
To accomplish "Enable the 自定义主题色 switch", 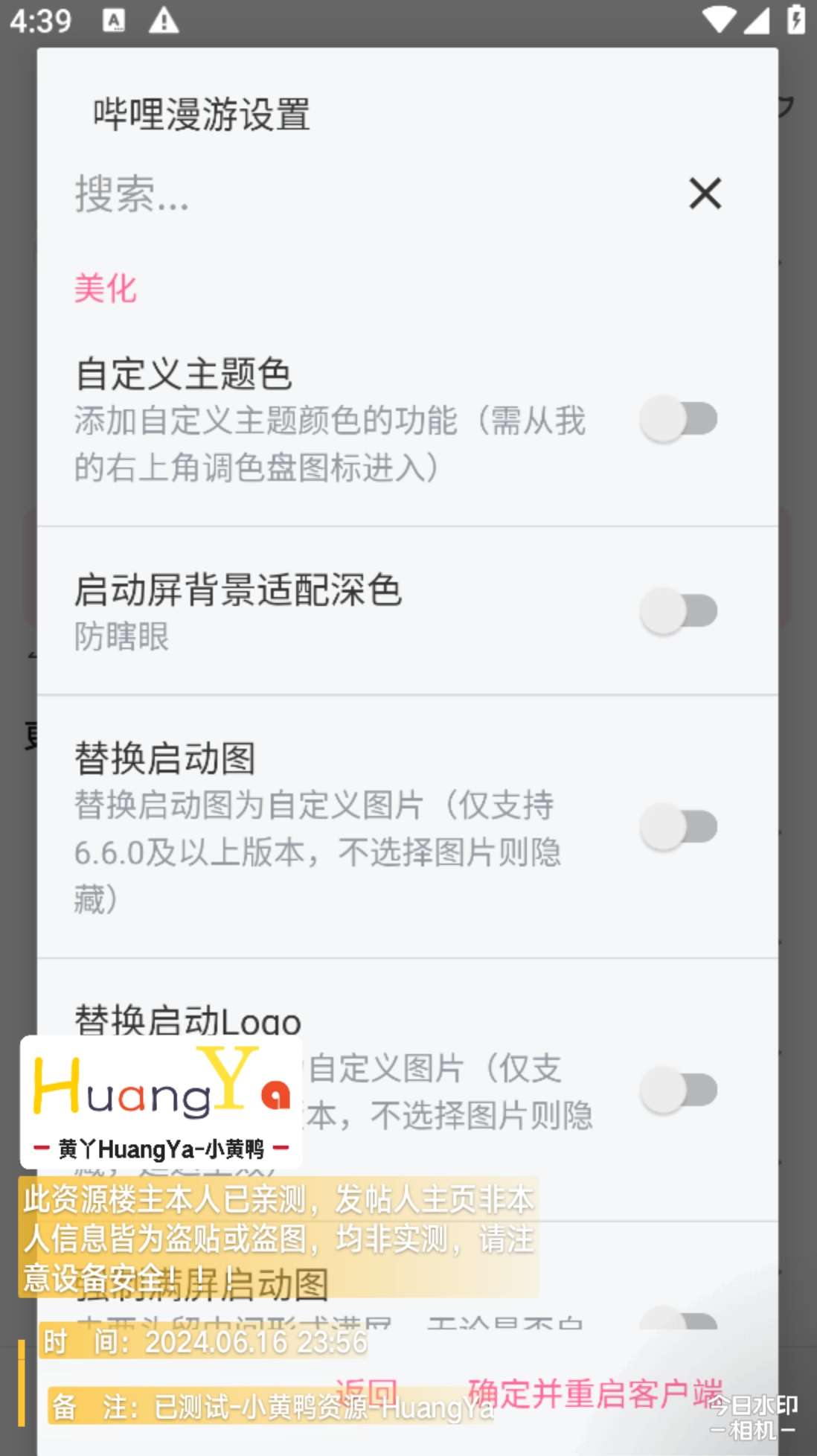I will click(x=679, y=419).
